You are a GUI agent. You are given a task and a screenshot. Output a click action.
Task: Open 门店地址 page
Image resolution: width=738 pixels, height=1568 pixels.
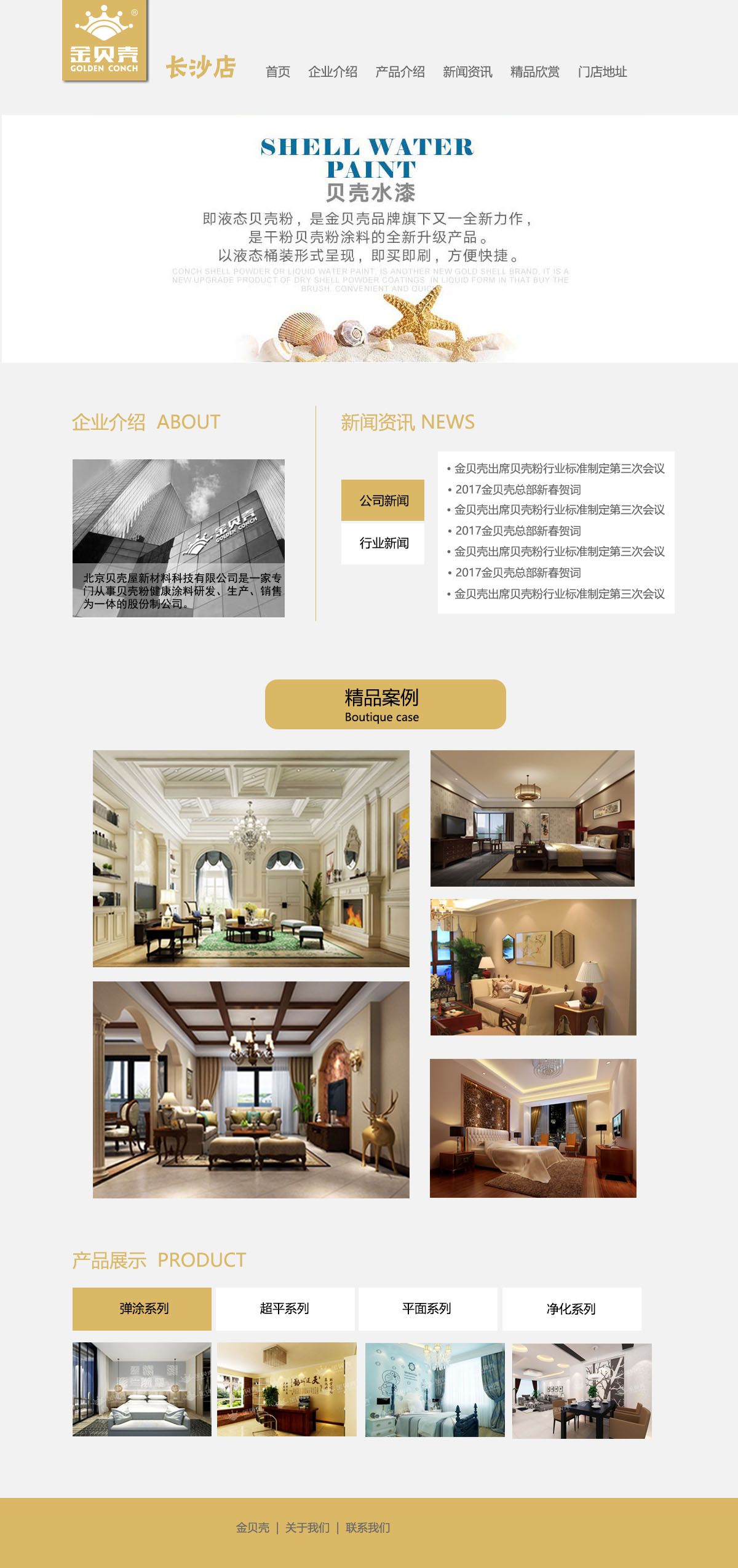coord(602,72)
